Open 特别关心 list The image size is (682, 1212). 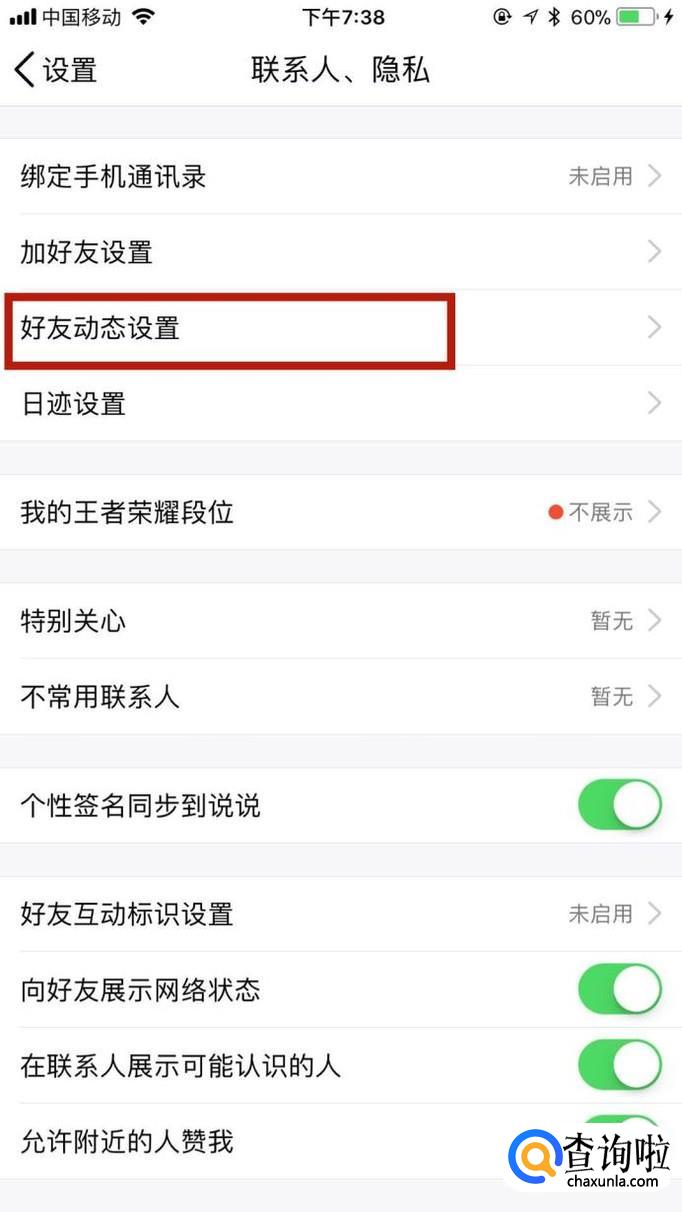click(x=340, y=621)
